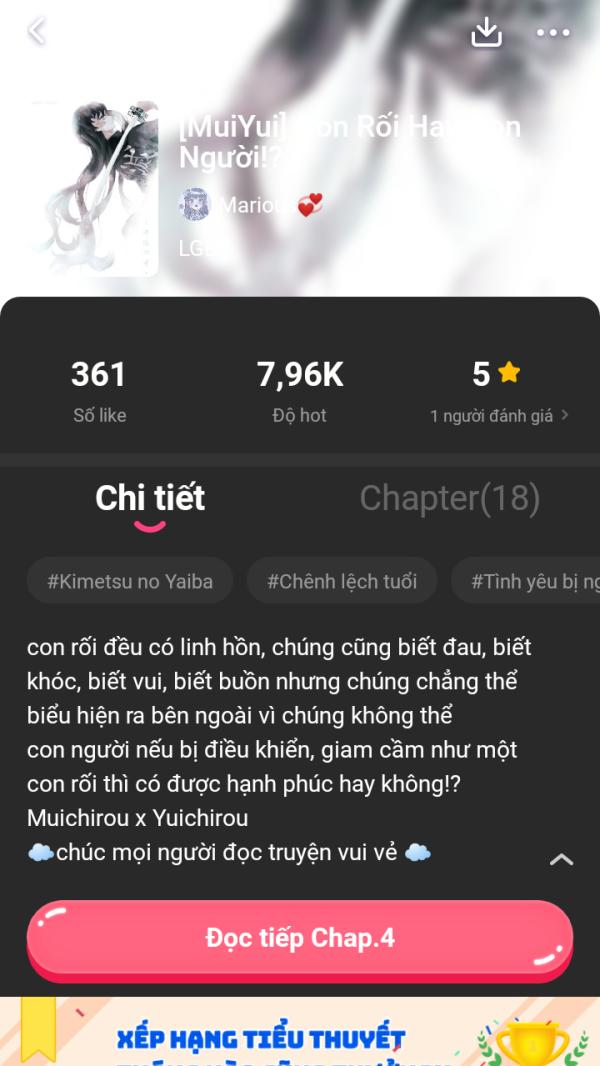Viewport: 600px width, 1066px height.
Task: Select the Chi tiết tab
Action: point(150,498)
